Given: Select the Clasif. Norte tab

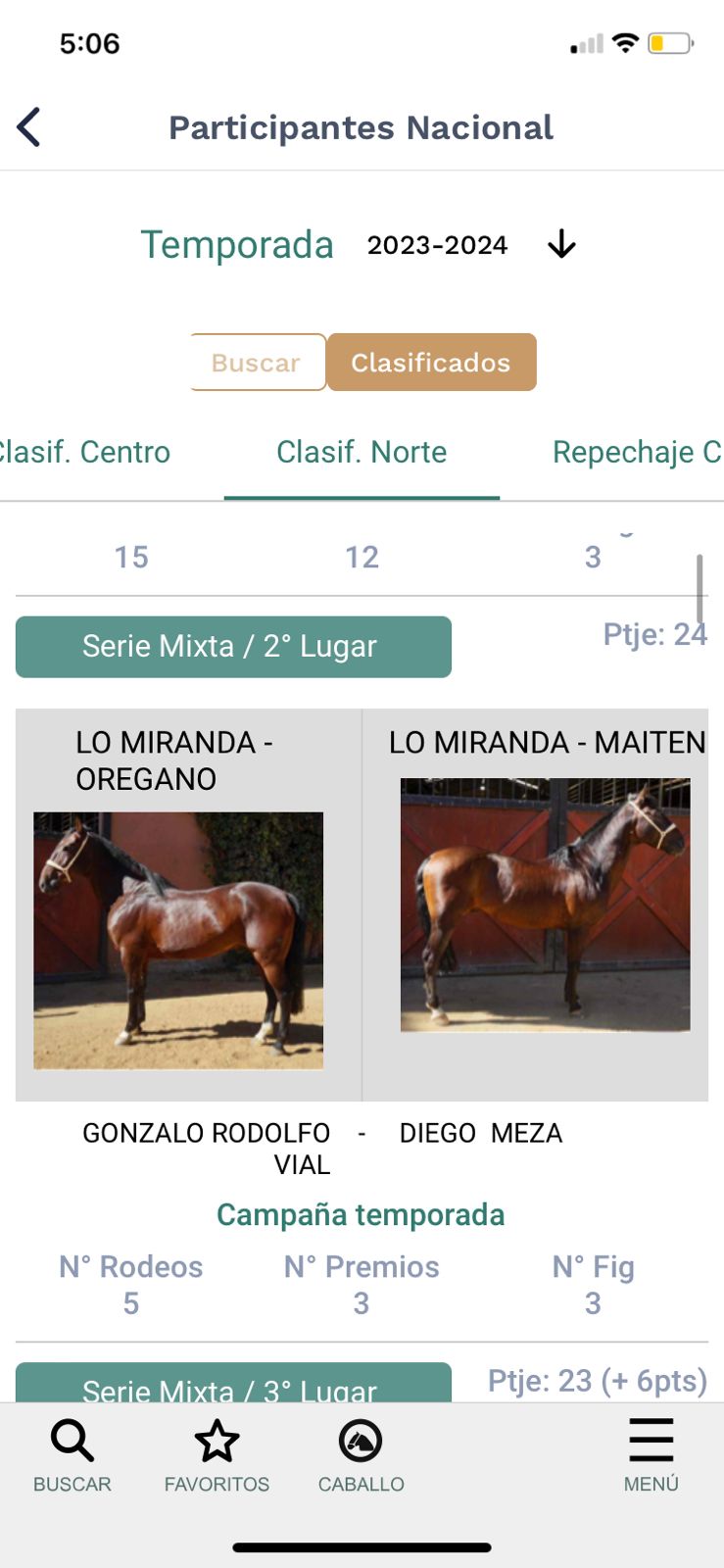Looking at the screenshot, I should pos(362,452).
